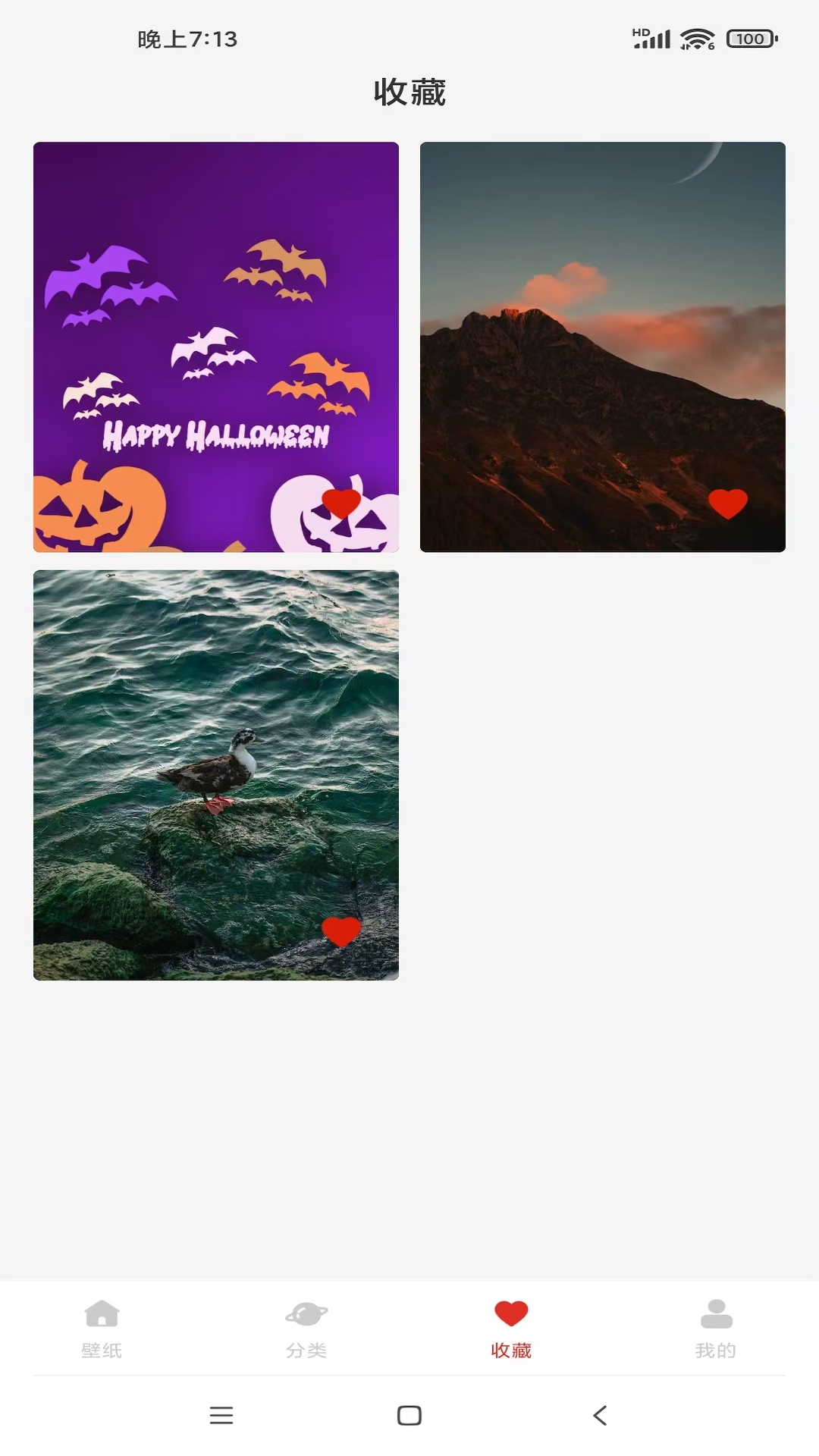
Task: Unlike the duck wallpaper heart icon
Action: point(341,931)
